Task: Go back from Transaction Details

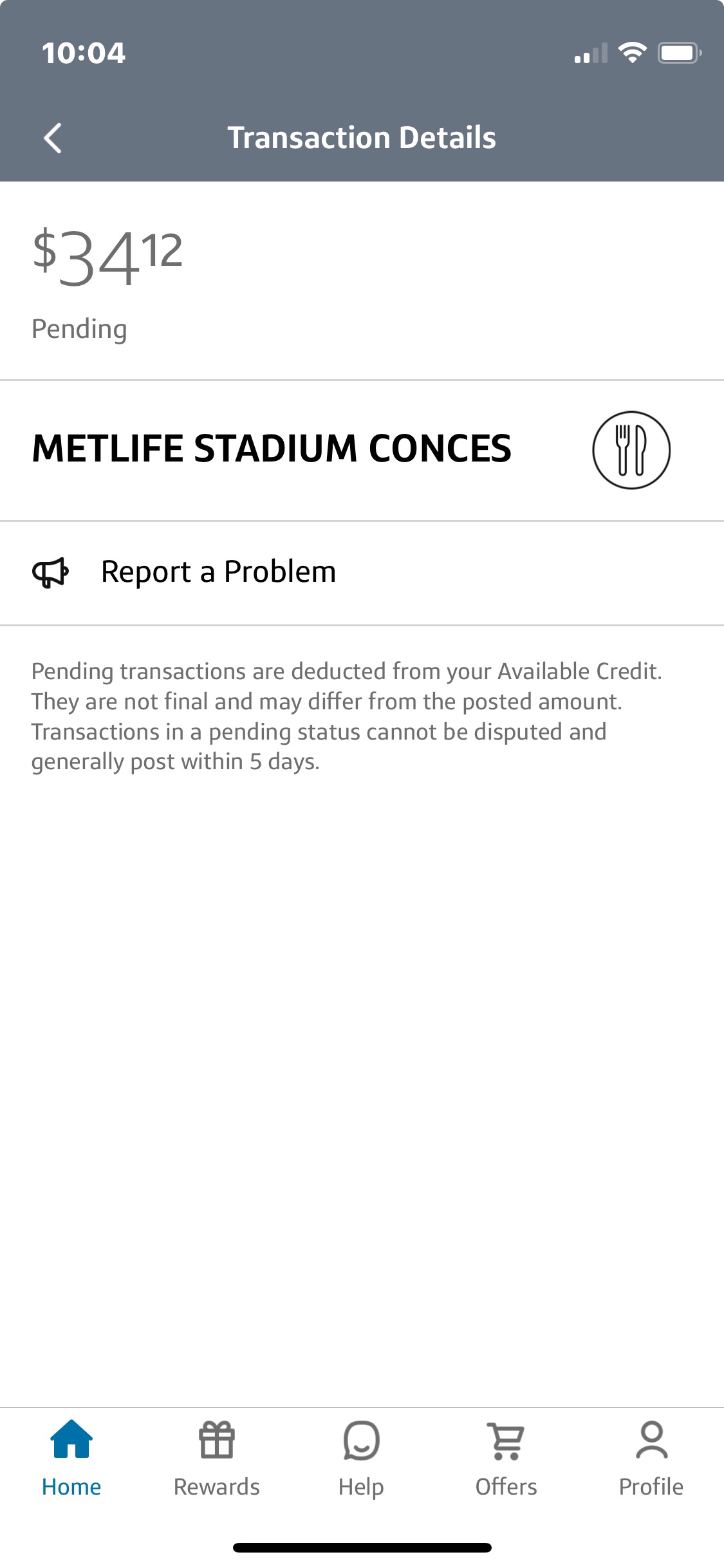Action: (53, 138)
